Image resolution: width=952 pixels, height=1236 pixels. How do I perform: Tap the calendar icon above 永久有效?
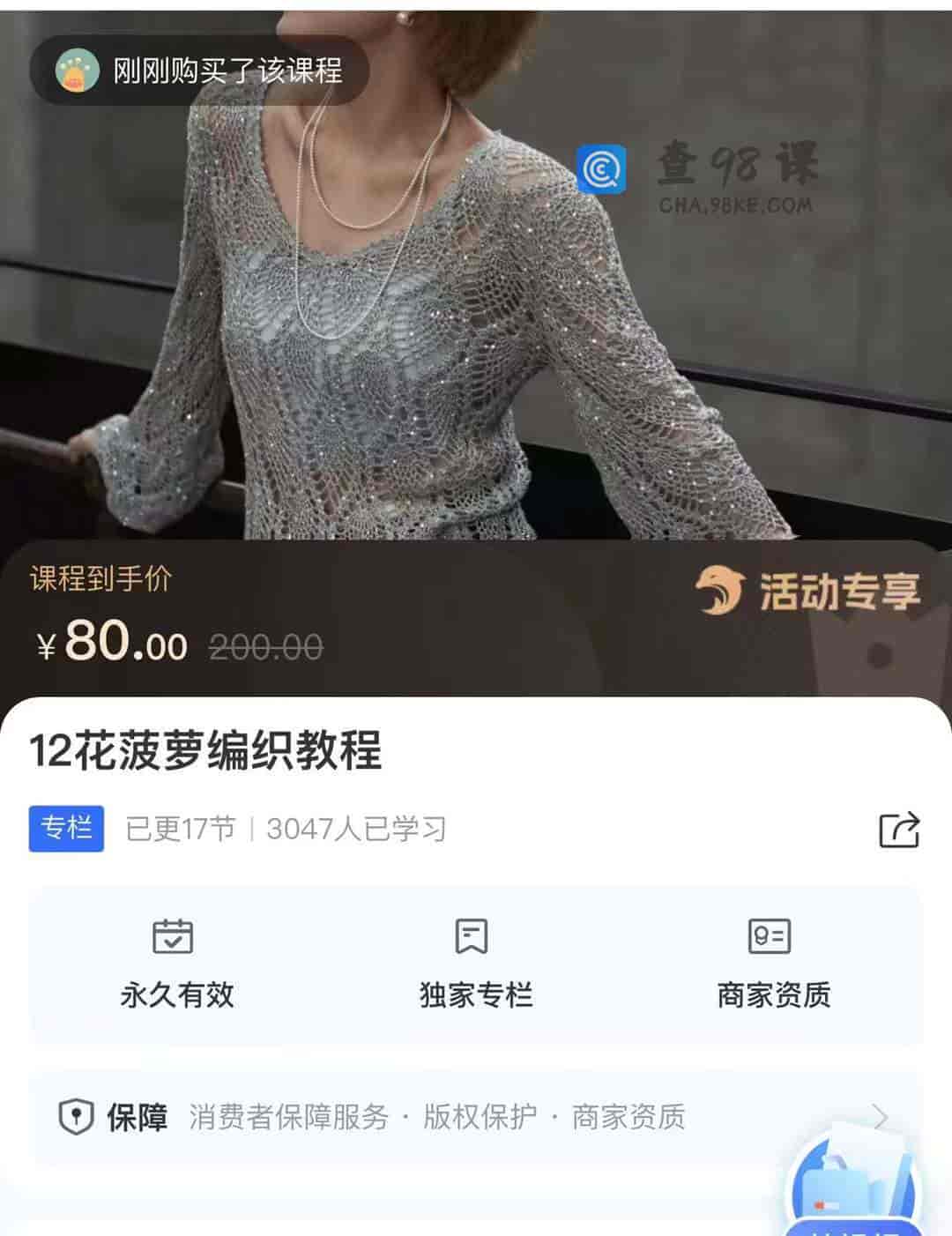coord(174,936)
